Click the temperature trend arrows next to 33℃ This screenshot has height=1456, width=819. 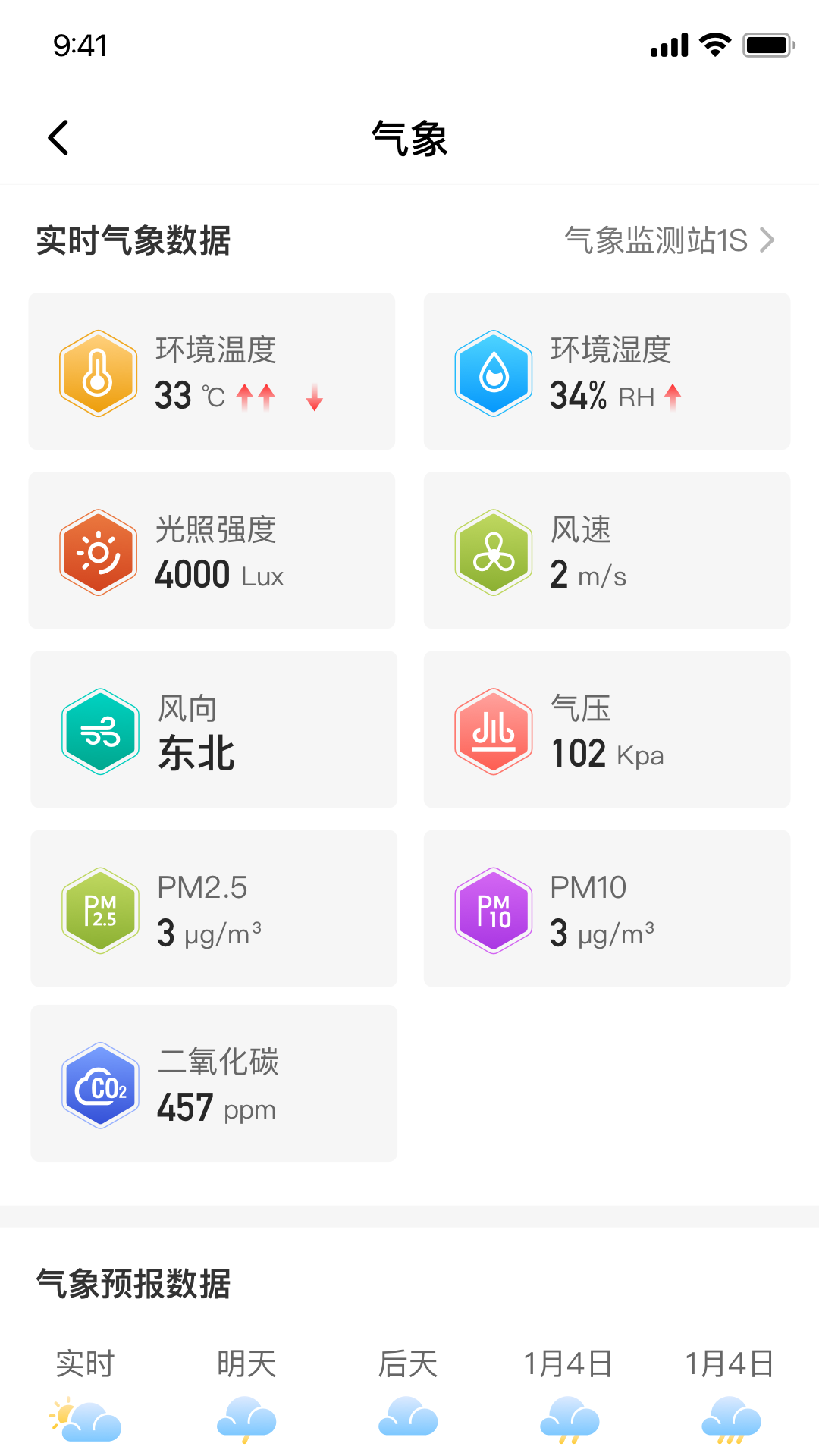256,395
